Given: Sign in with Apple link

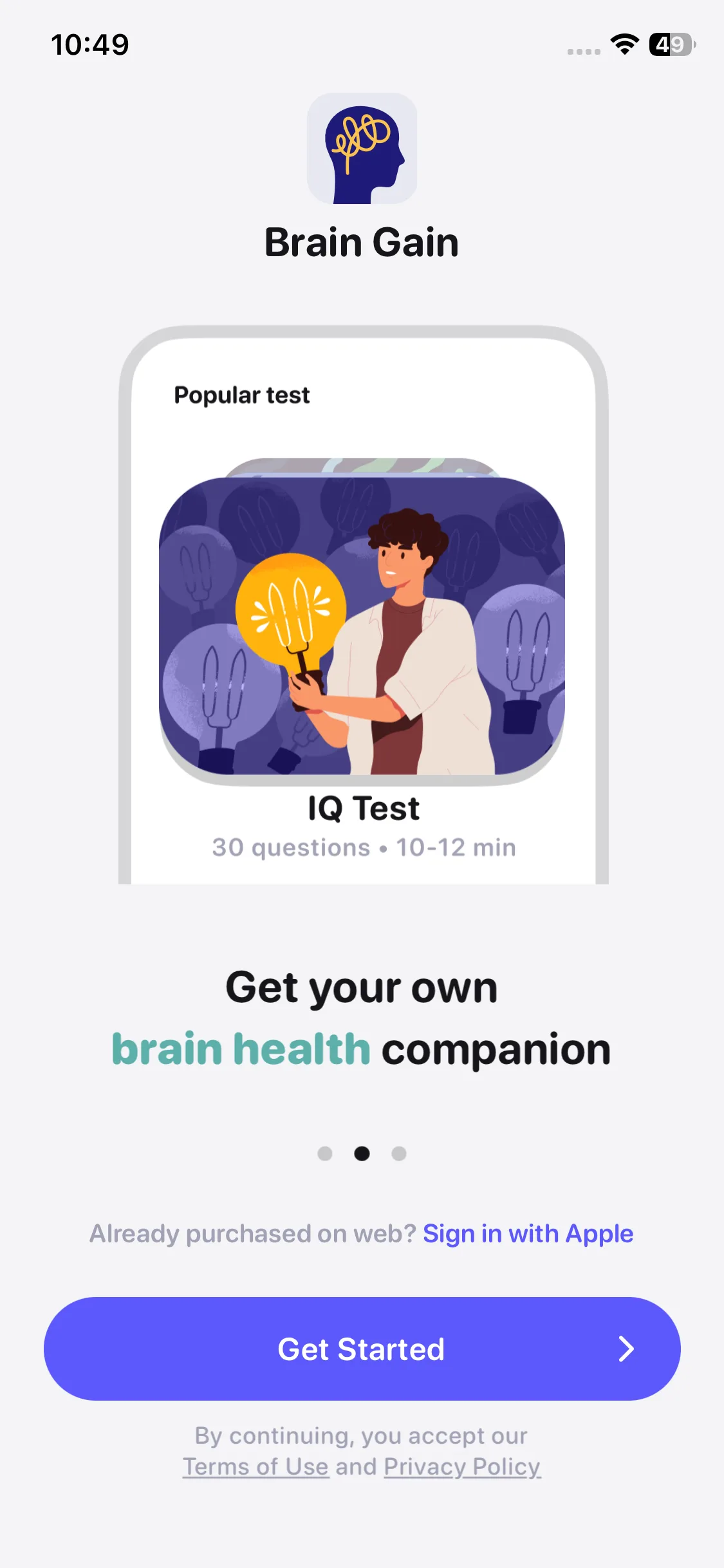Looking at the screenshot, I should point(528,1234).
